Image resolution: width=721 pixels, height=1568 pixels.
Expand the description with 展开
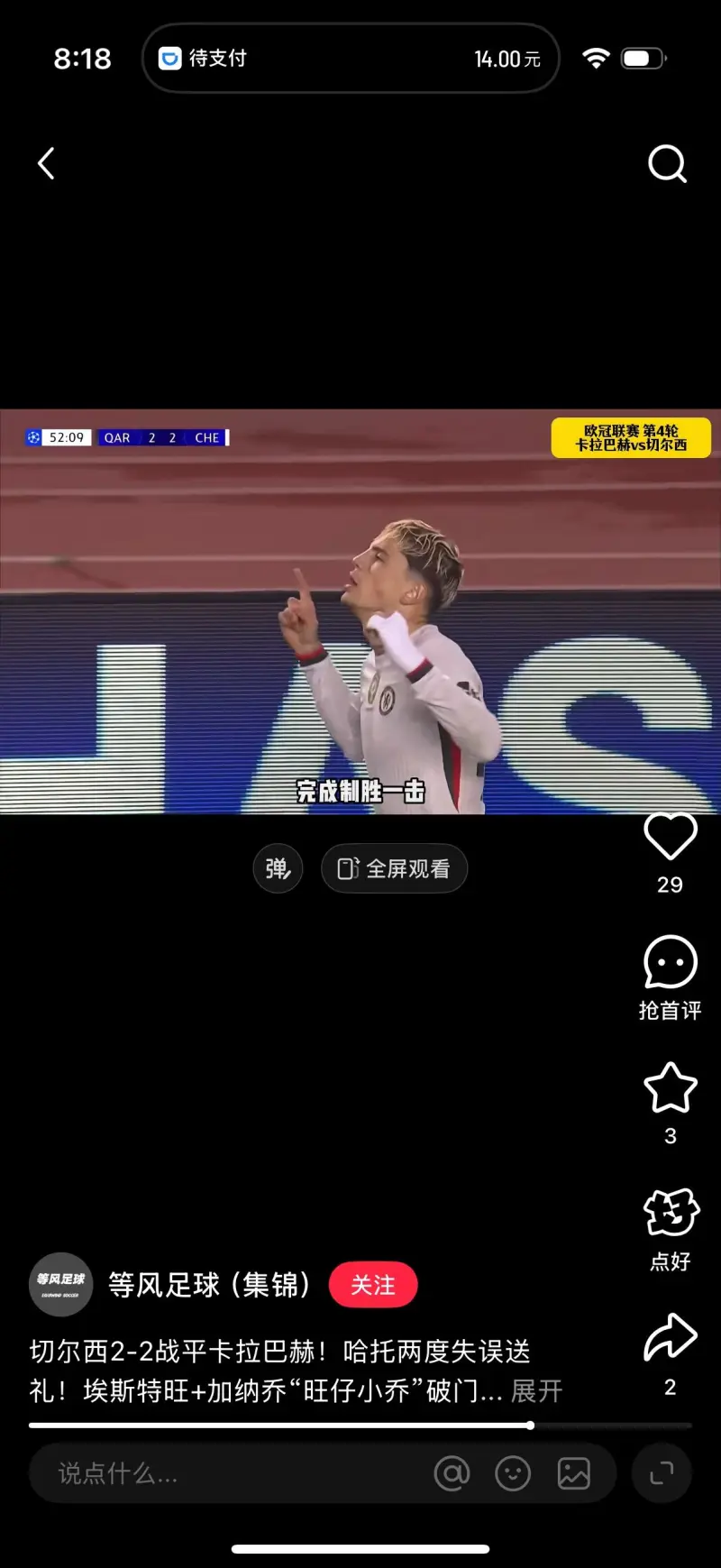[536, 1391]
